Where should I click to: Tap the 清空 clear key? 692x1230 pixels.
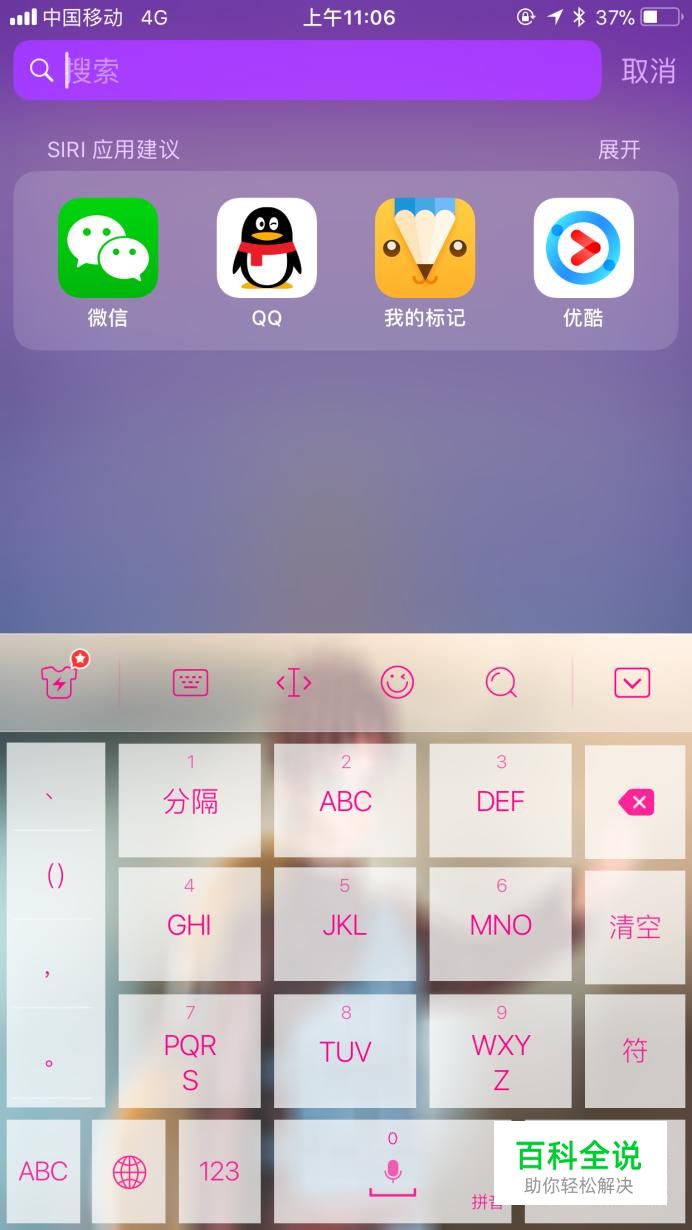(x=635, y=926)
